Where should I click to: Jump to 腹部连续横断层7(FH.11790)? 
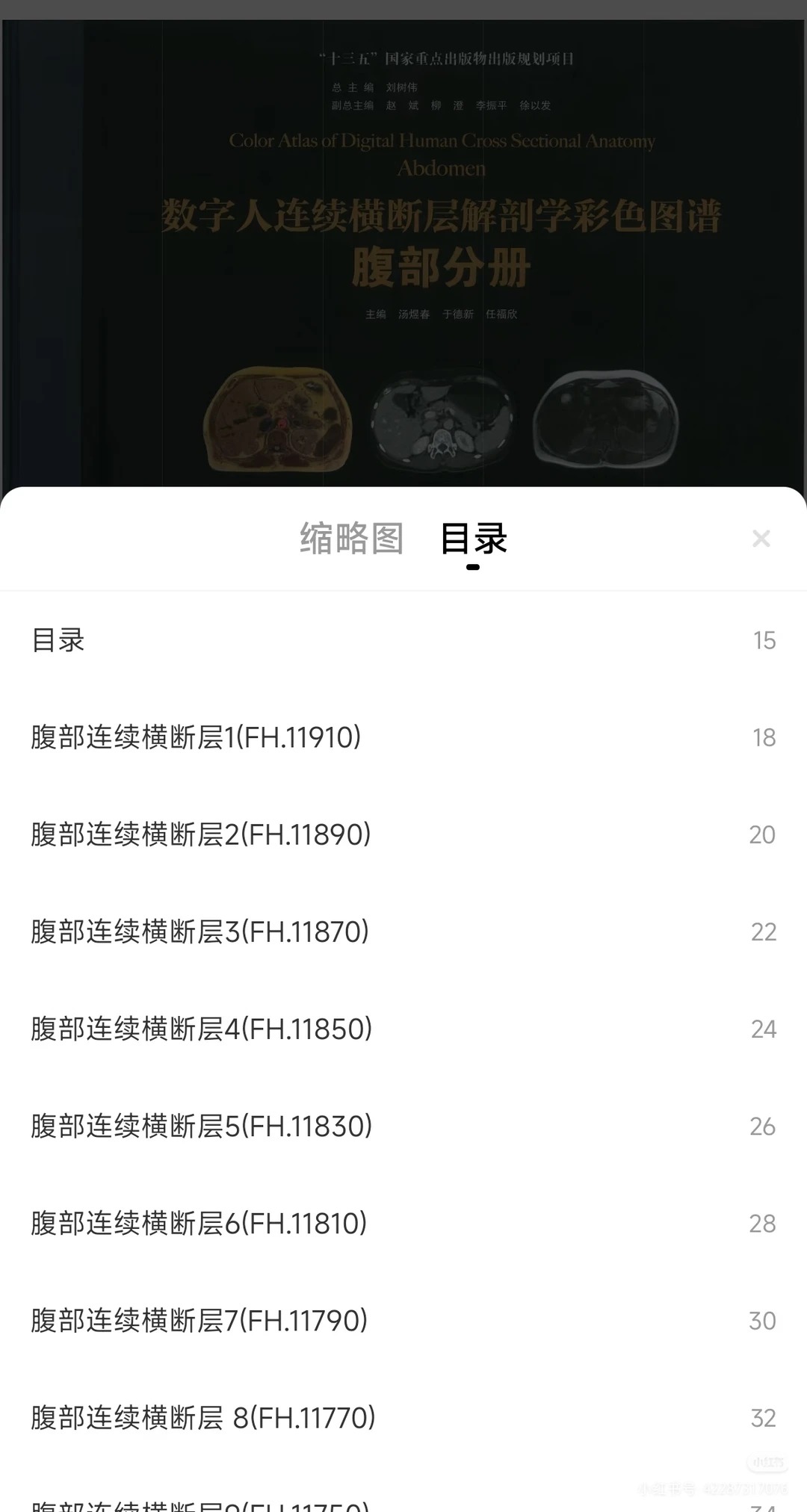[199, 1320]
